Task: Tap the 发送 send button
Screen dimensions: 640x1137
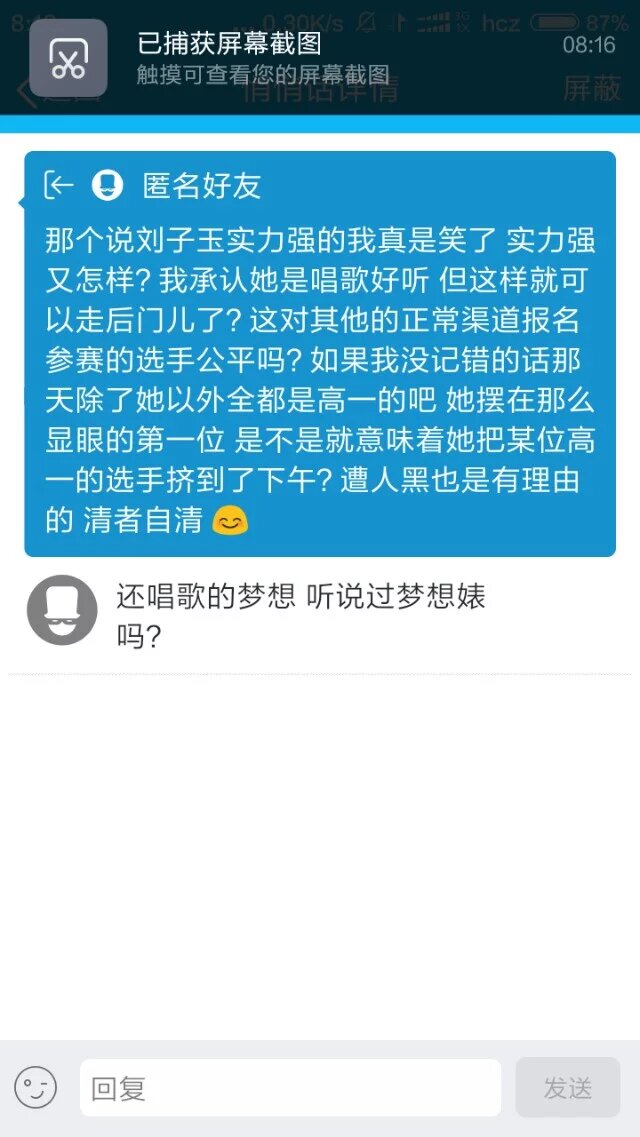Action: 567,1088
